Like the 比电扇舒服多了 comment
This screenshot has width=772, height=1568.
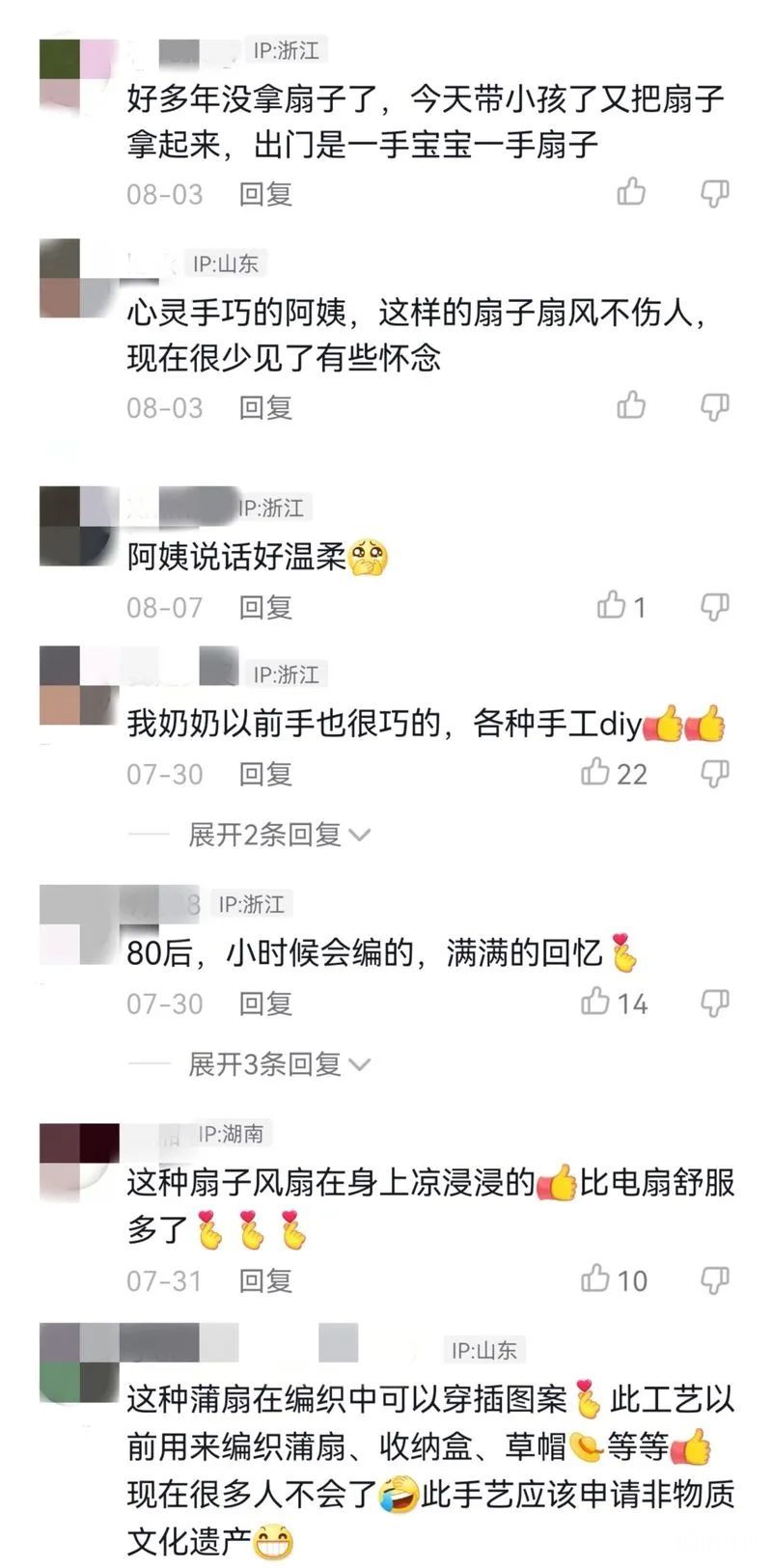click(596, 1279)
